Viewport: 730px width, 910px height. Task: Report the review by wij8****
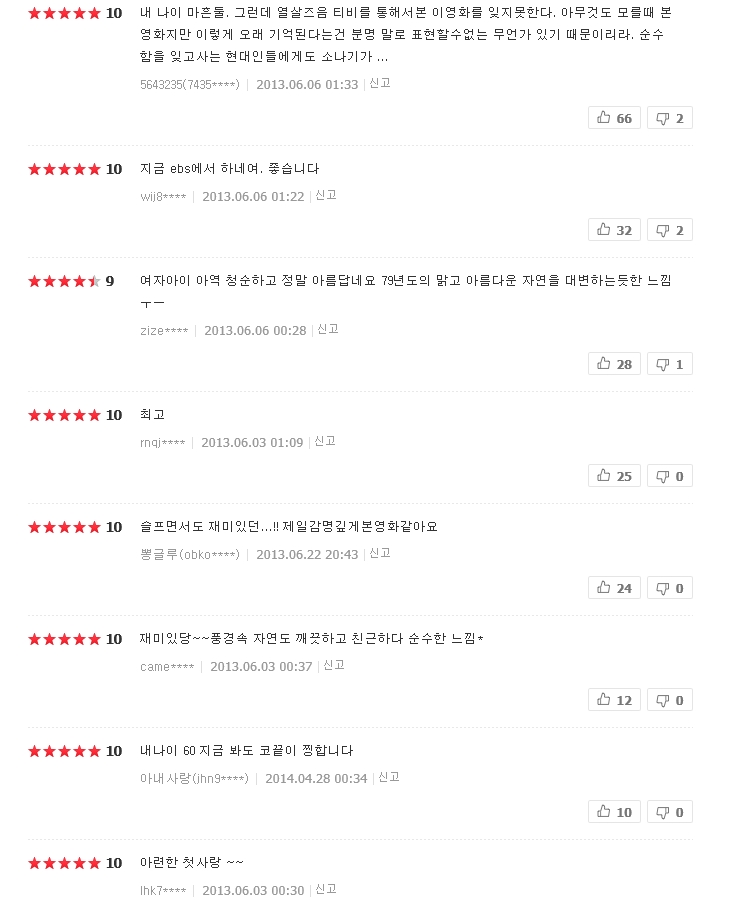click(x=326, y=195)
